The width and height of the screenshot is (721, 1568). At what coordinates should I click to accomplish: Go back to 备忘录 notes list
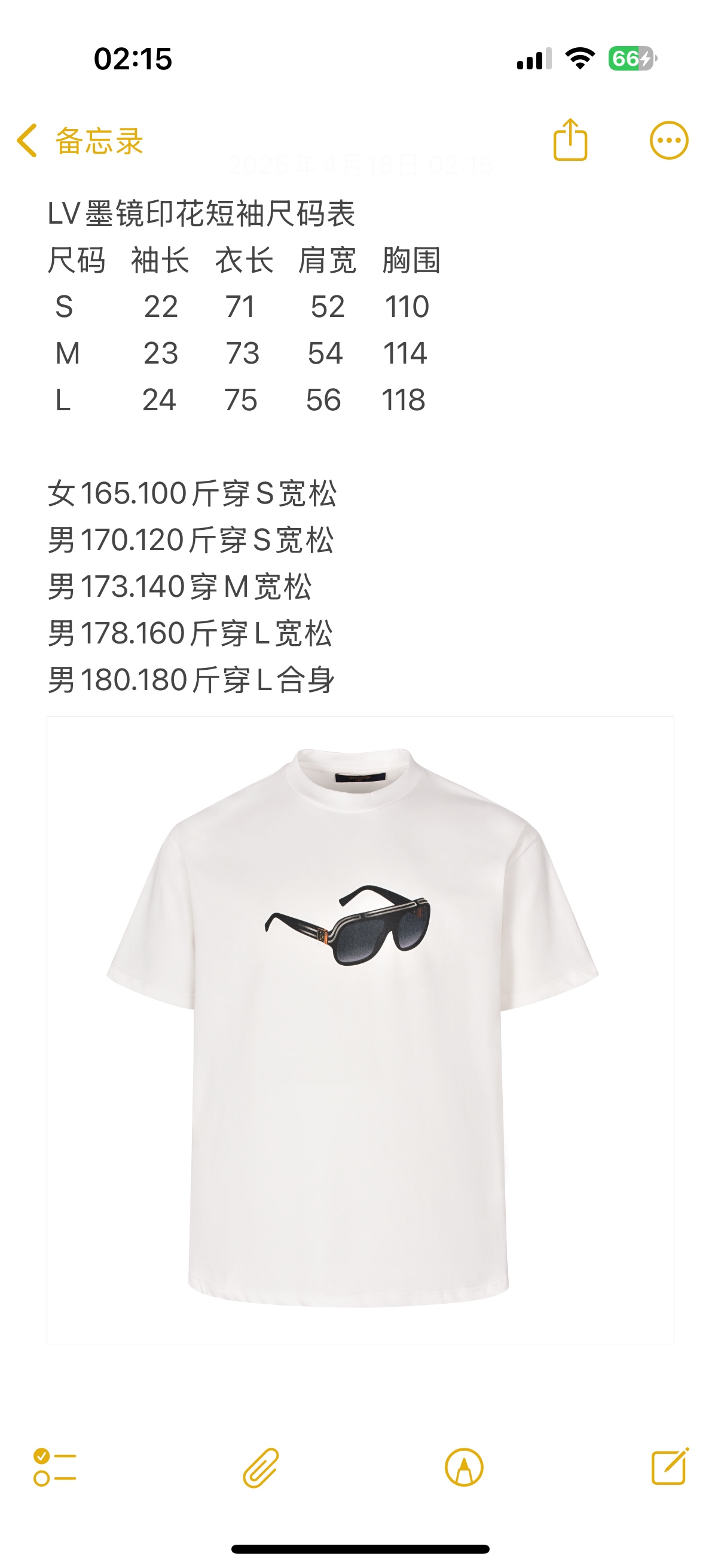click(79, 141)
